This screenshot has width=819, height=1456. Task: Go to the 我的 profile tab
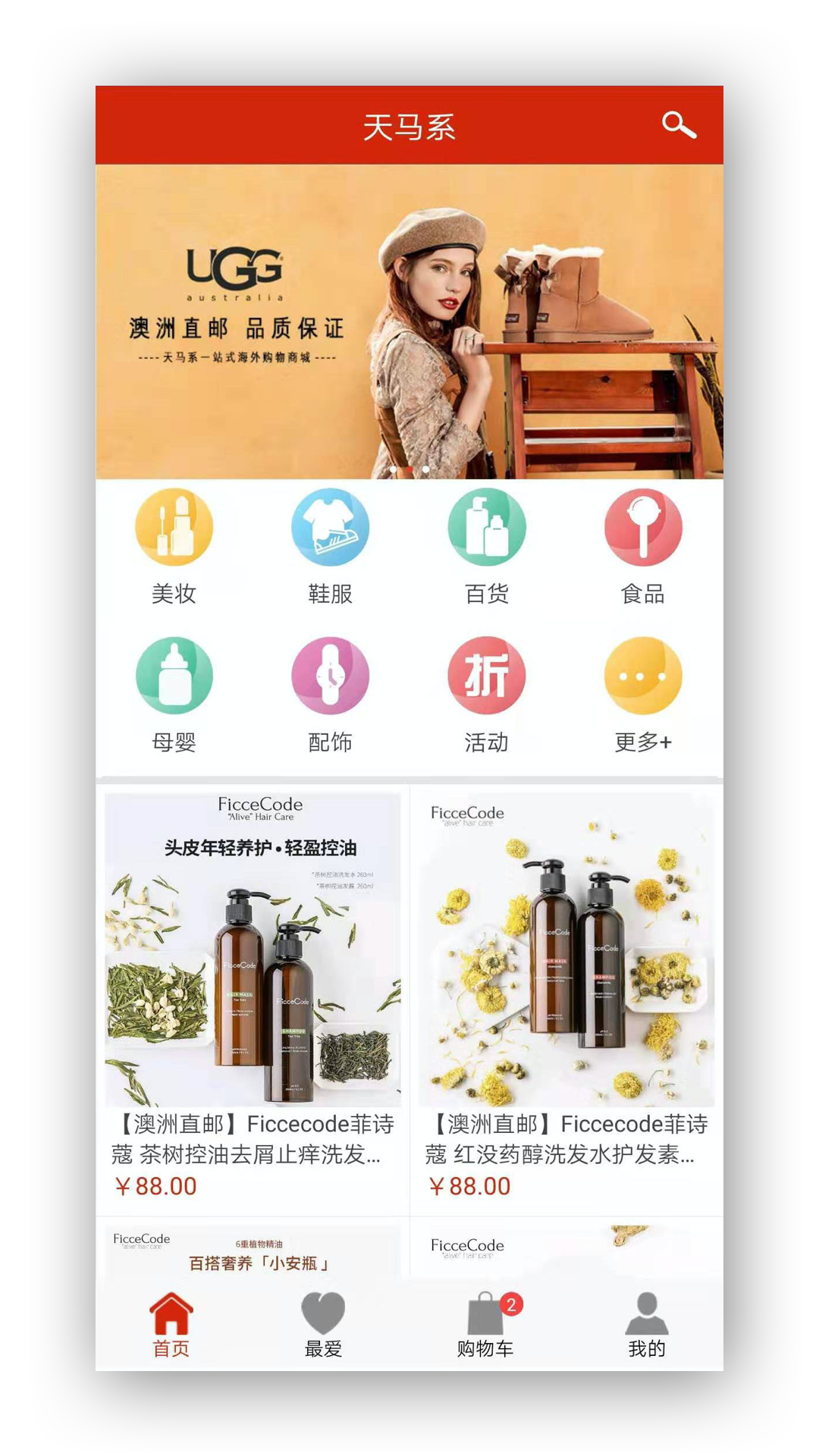(646, 1326)
